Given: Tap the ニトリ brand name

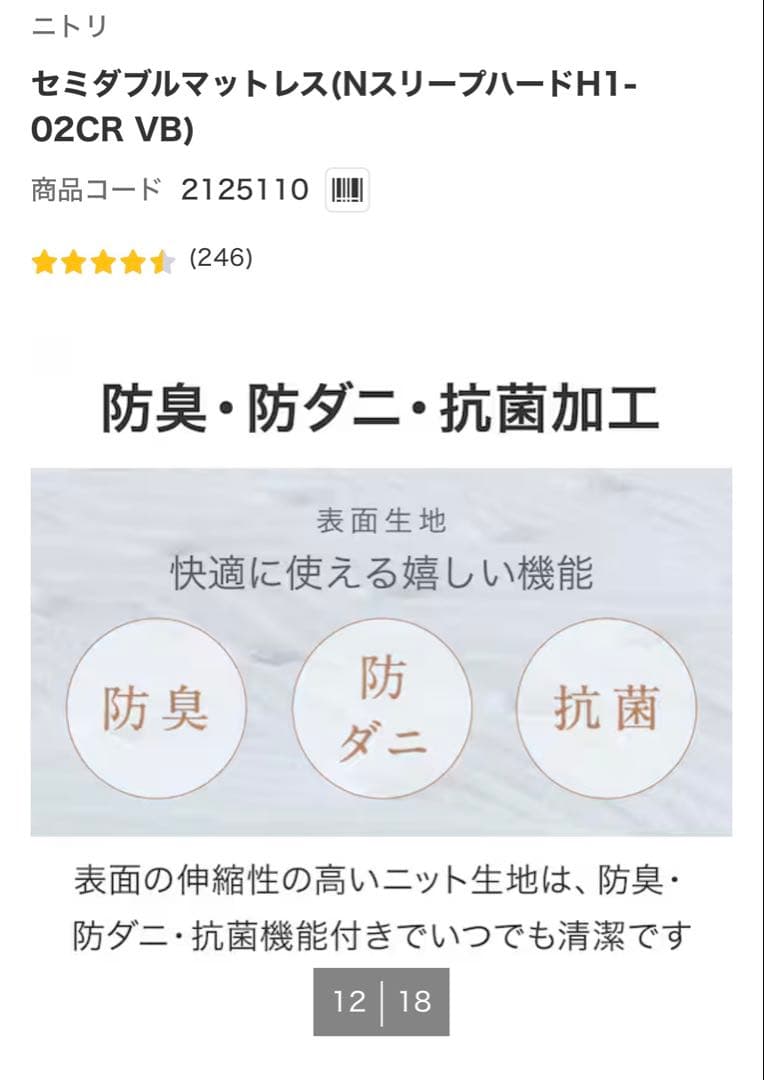Looking at the screenshot, I should click(69, 27).
